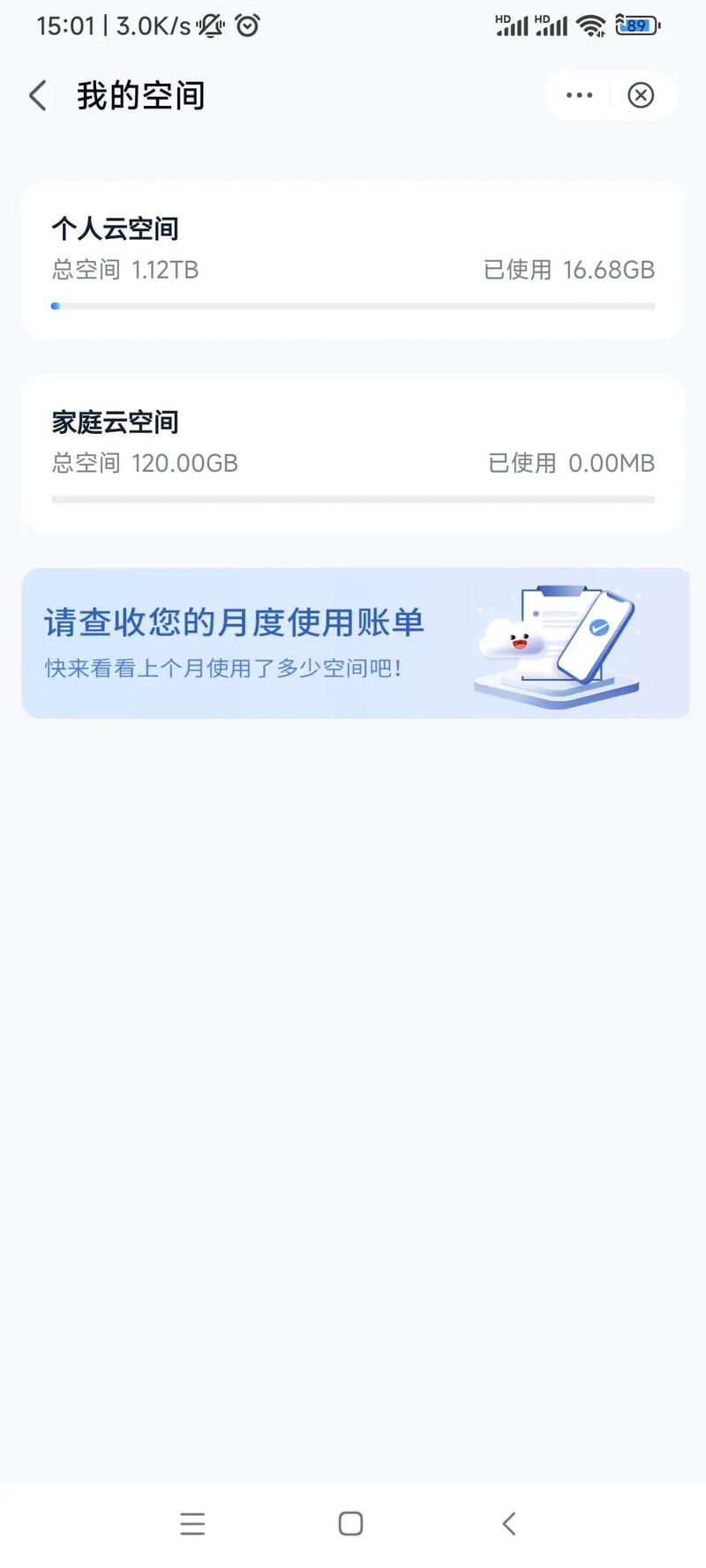Tap the personal space usage progress bar

point(353,306)
